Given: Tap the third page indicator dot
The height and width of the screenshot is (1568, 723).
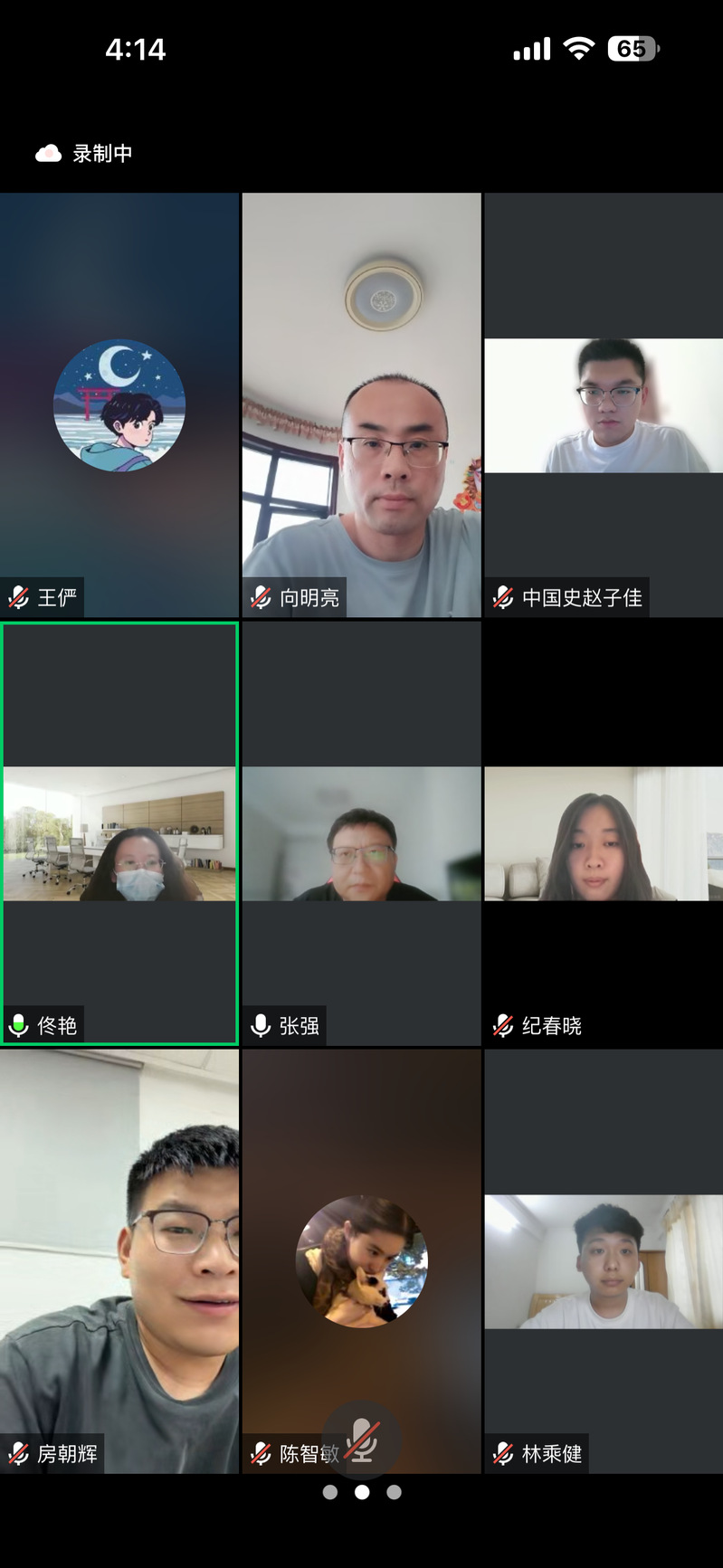Looking at the screenshot, I should (394, 1492).
